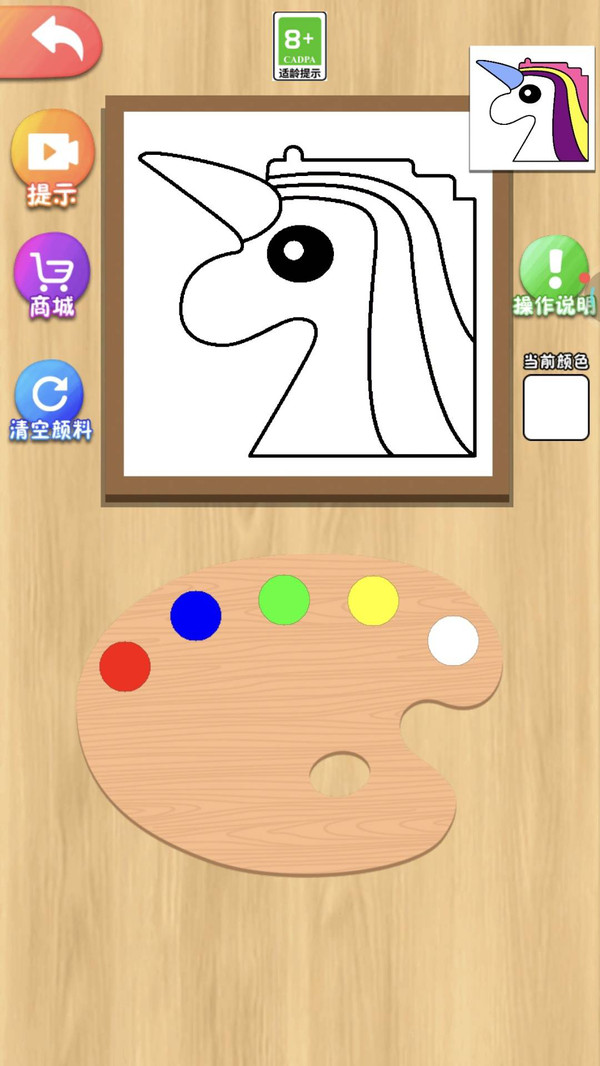Pick the white paint on the palette
Image resolution: width=600 pixels, height=1066 pixels.
453,640
